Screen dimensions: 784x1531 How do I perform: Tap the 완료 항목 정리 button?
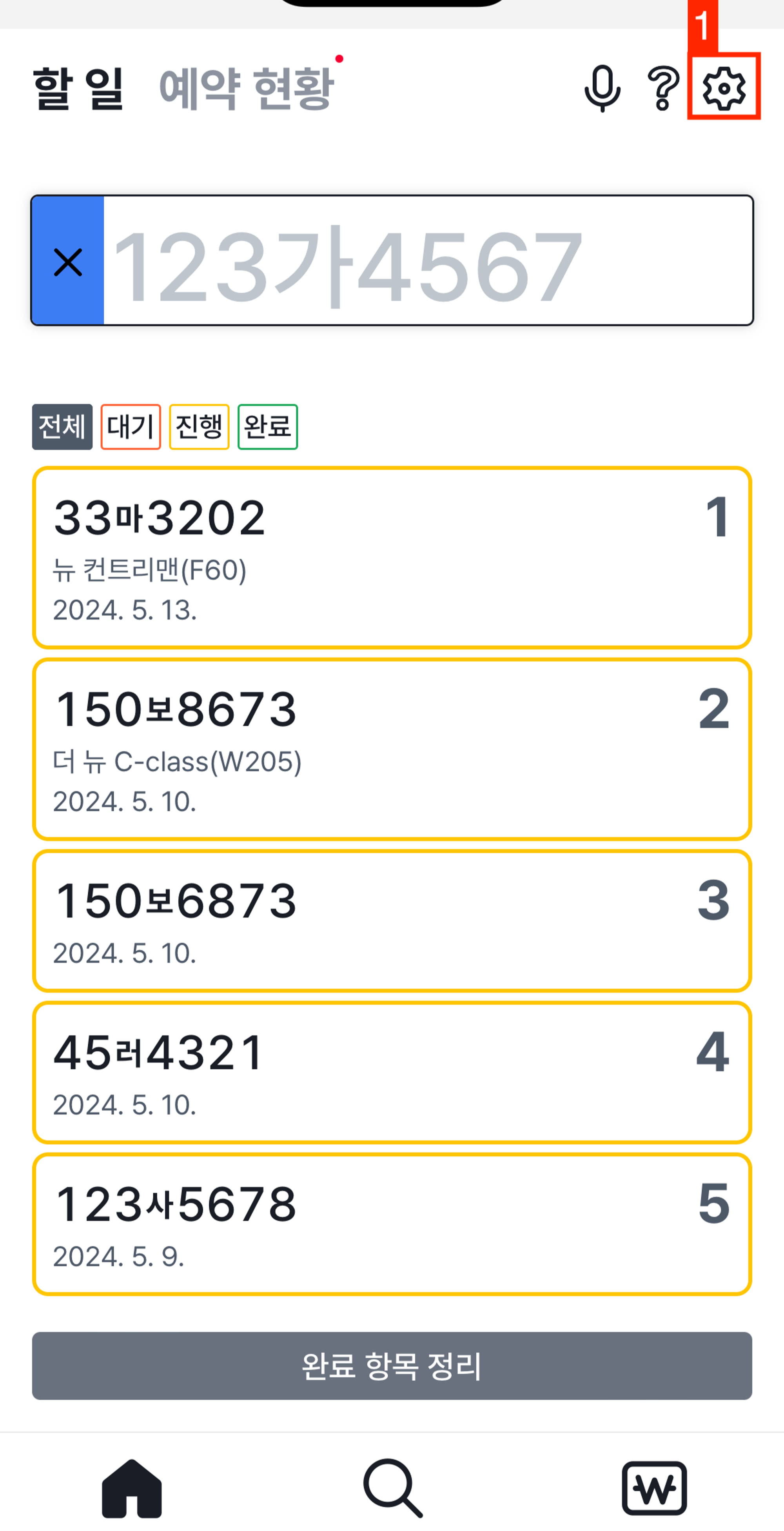click(392, 1366)
